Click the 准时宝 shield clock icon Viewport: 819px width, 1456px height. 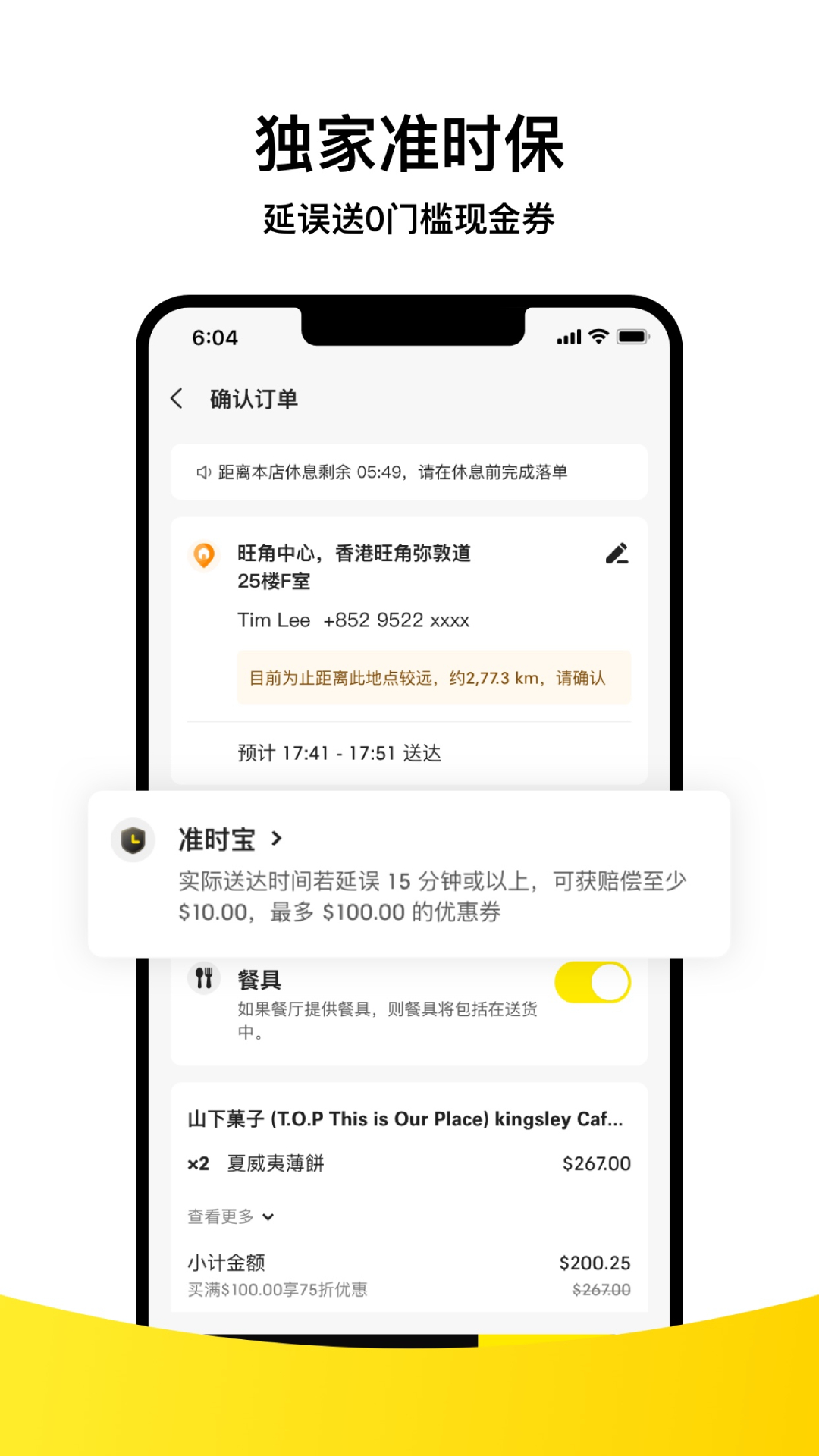pos(133,840)
